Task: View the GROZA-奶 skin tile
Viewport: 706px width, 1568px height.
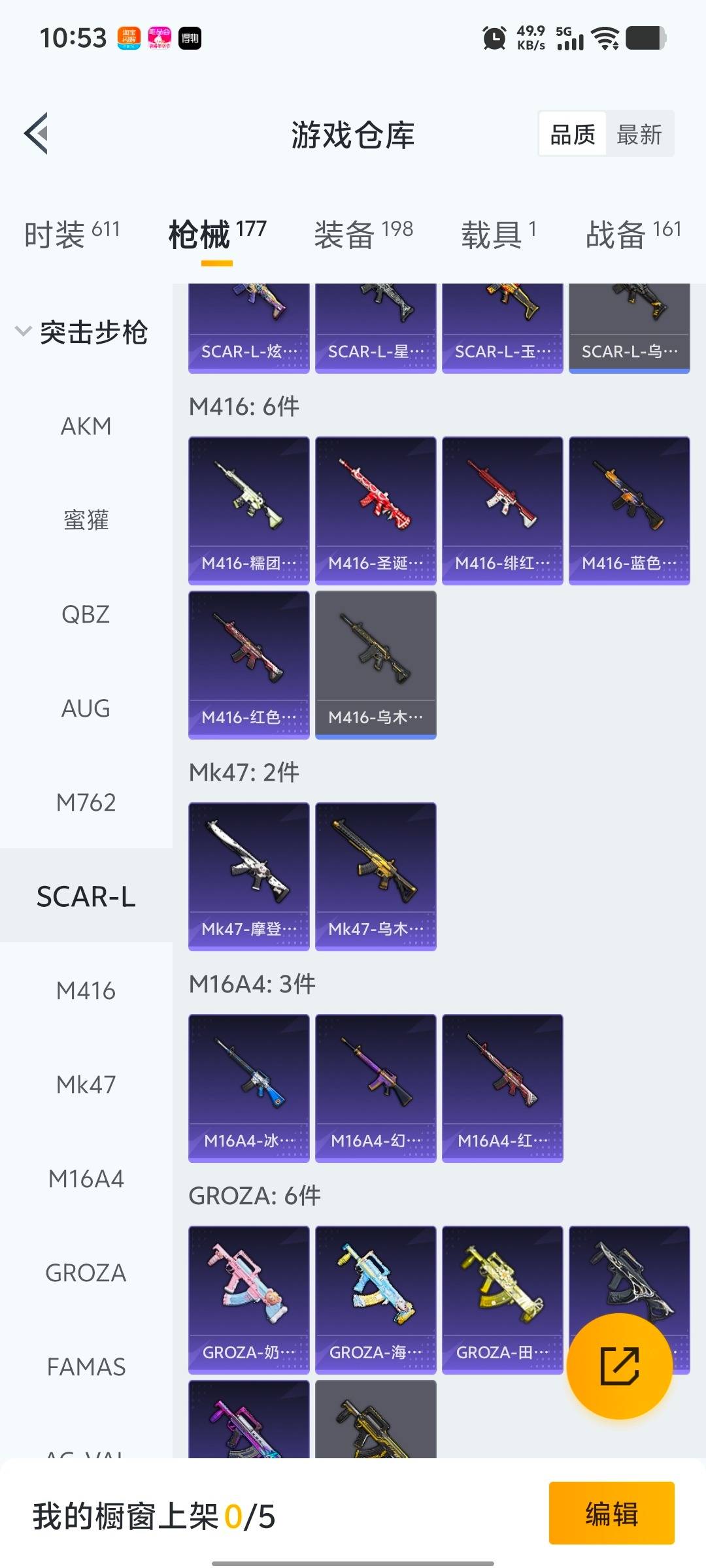Action: tap(248, 1299)
